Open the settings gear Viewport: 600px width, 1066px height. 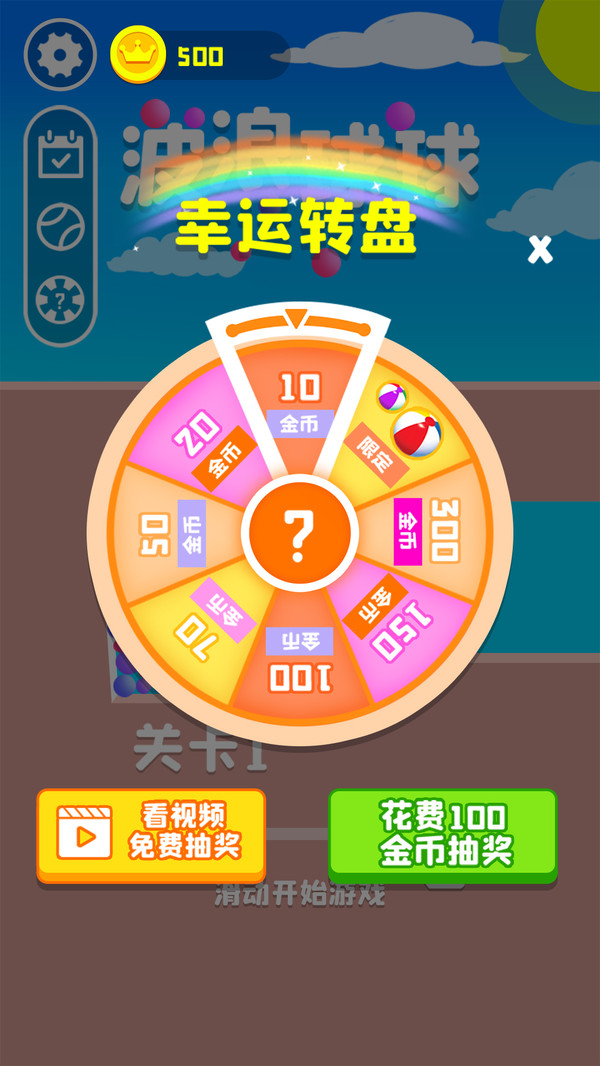click(x=58, y=57)
